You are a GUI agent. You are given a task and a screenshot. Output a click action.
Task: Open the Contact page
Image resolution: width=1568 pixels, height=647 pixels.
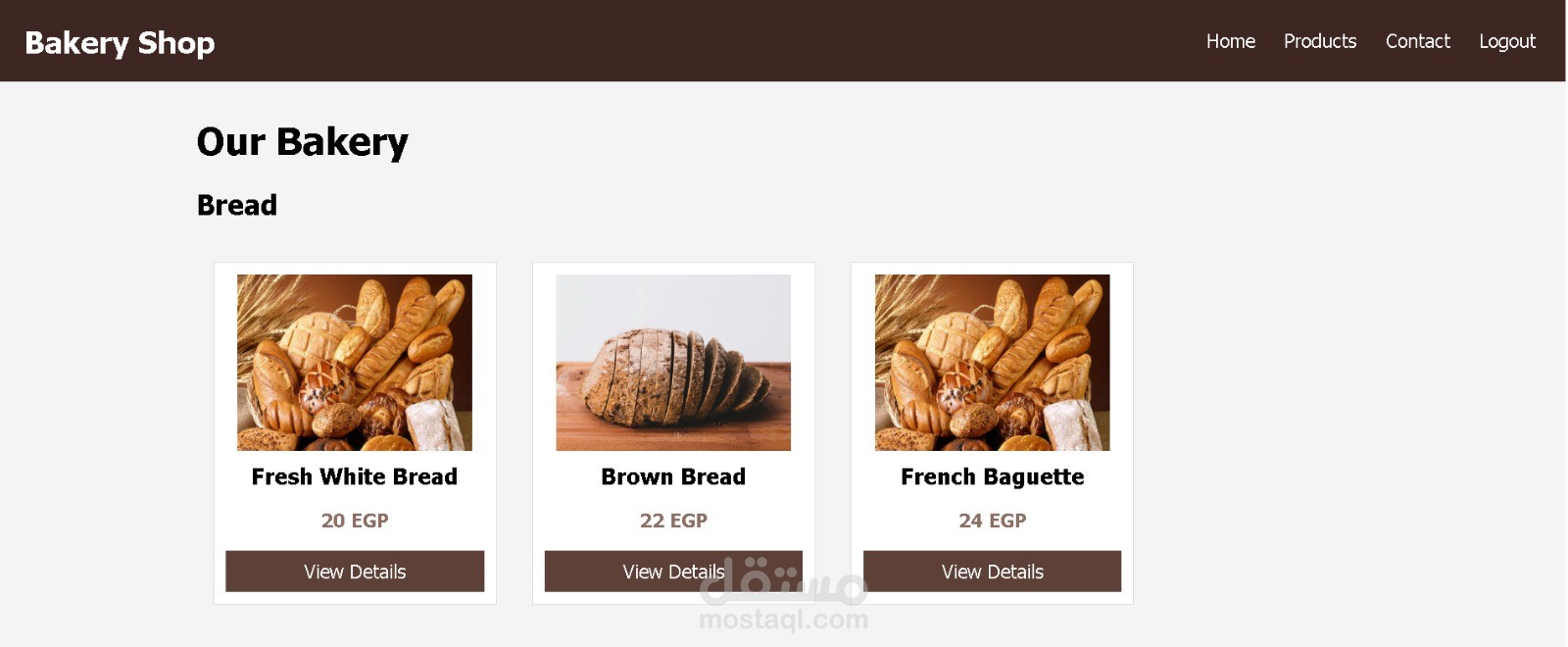[1417, 41]
